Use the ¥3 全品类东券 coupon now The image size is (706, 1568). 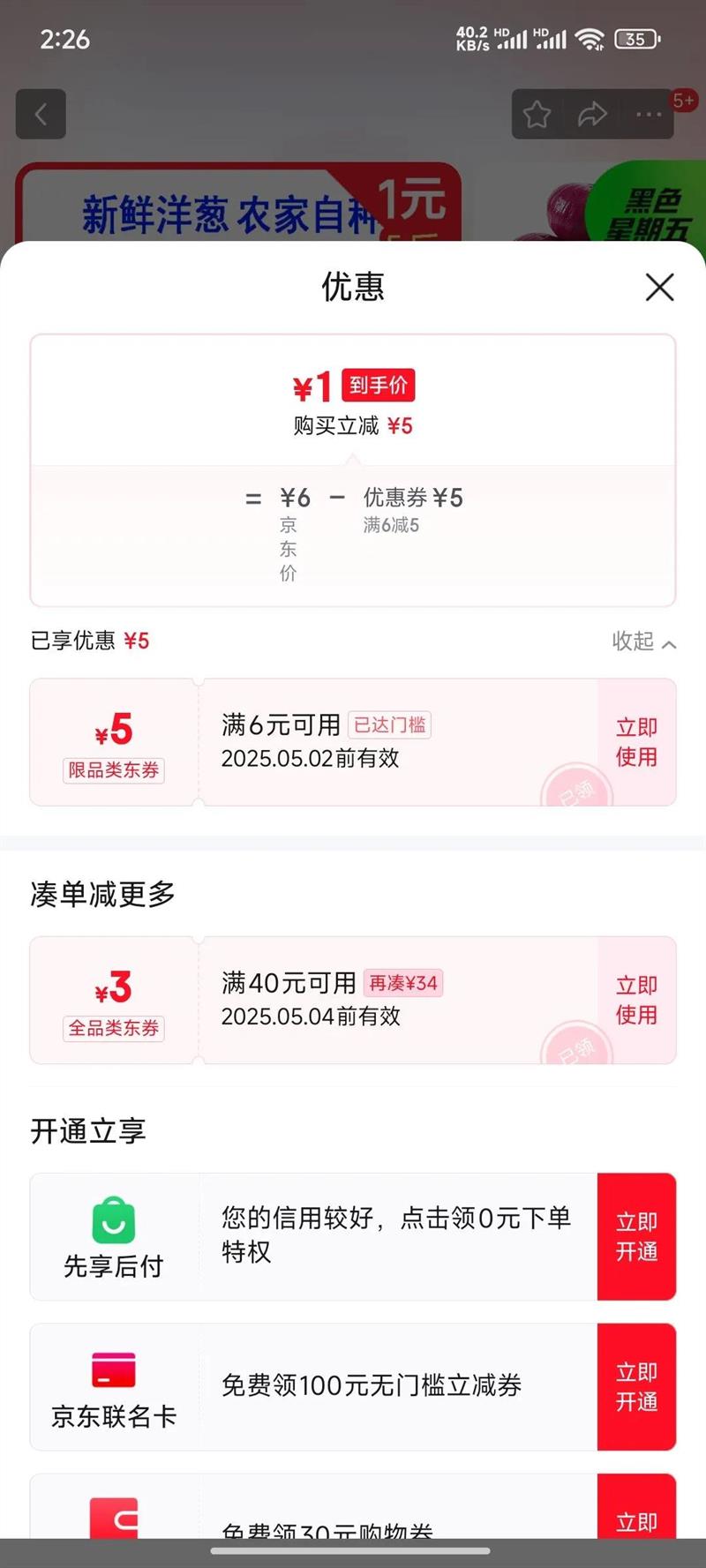(636, 1000)
